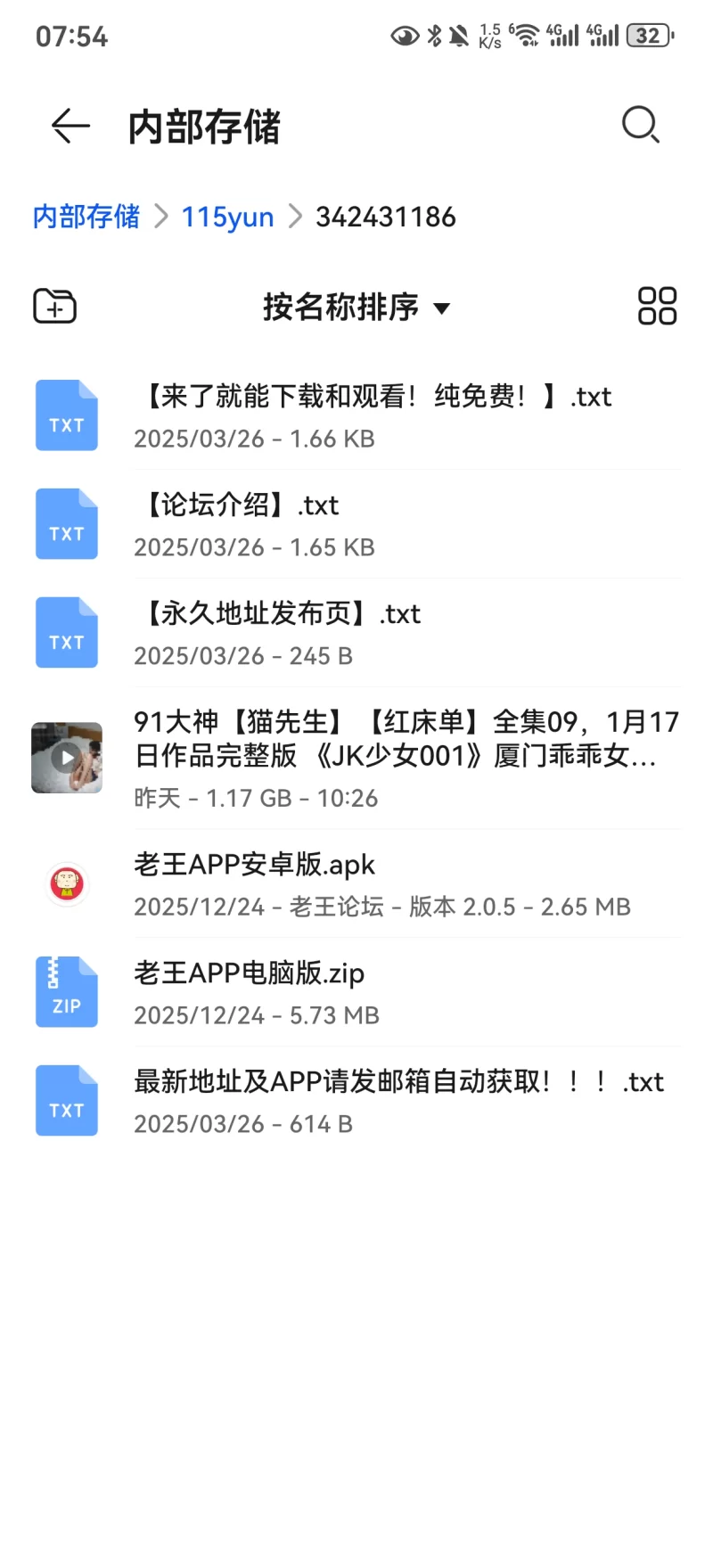The height and width of the screenshot is (1568, 713).
Task: Create a new folder
Action: (55, 307)
